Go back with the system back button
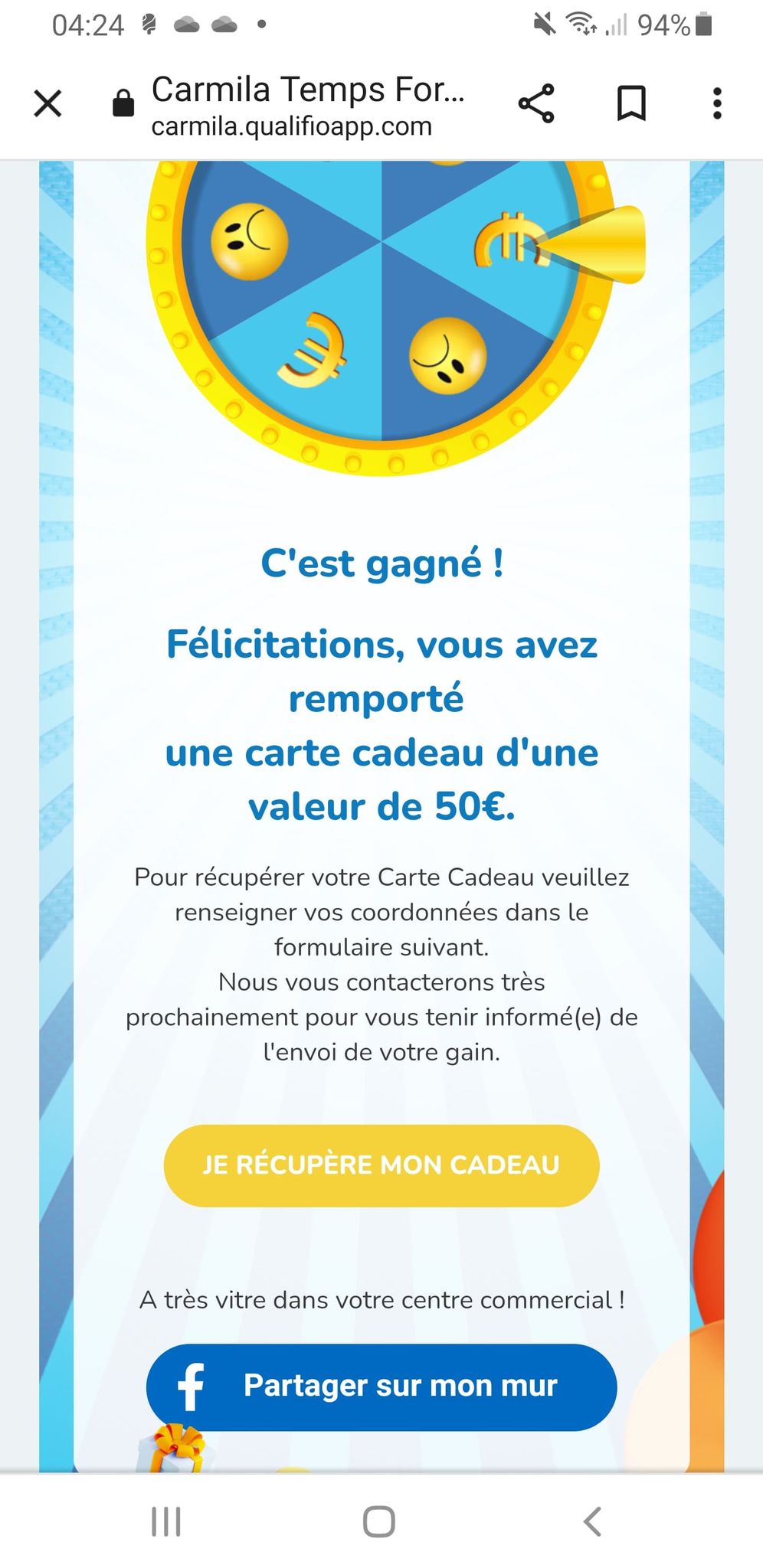The height and width of the screenshot is (1568, 763). pos(592,1521)
